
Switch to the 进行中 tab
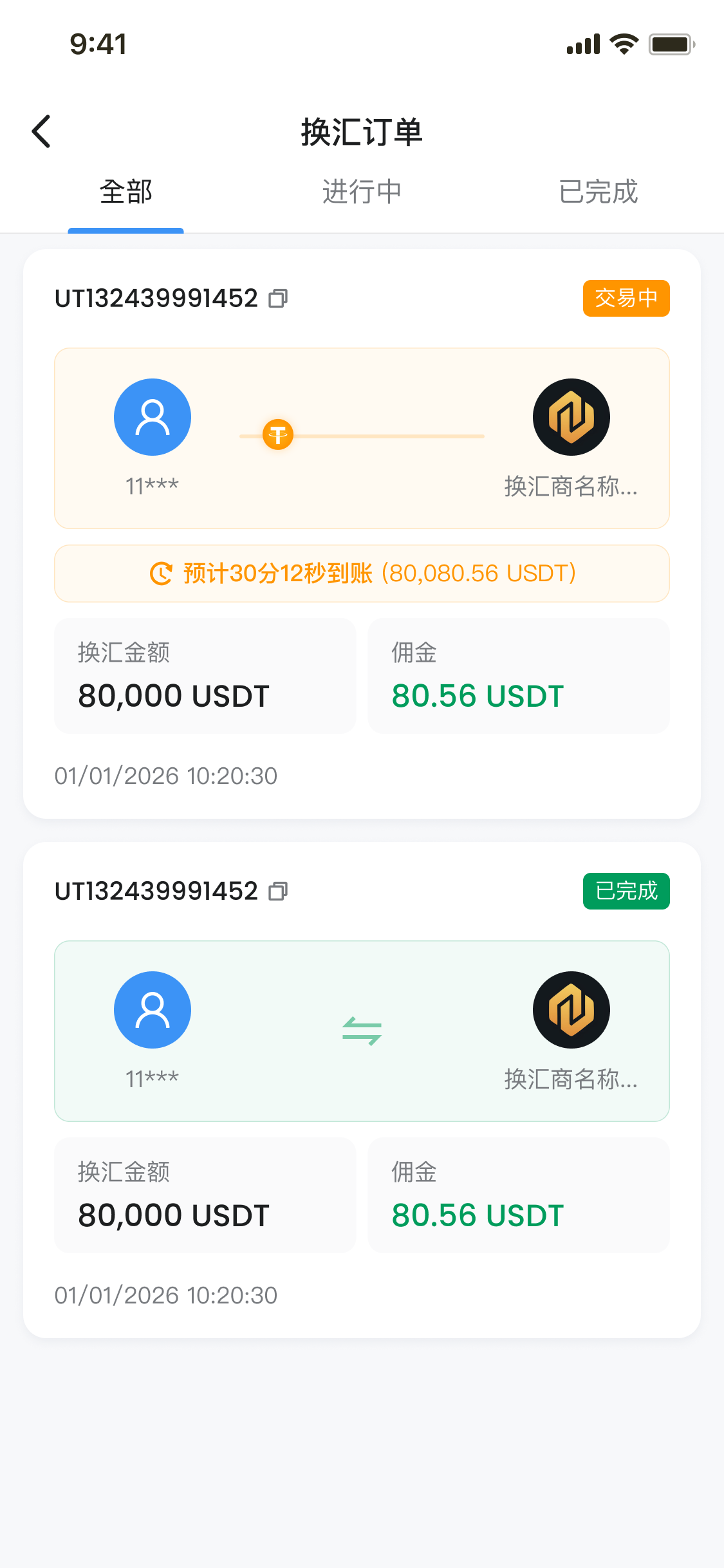point(362,192)
